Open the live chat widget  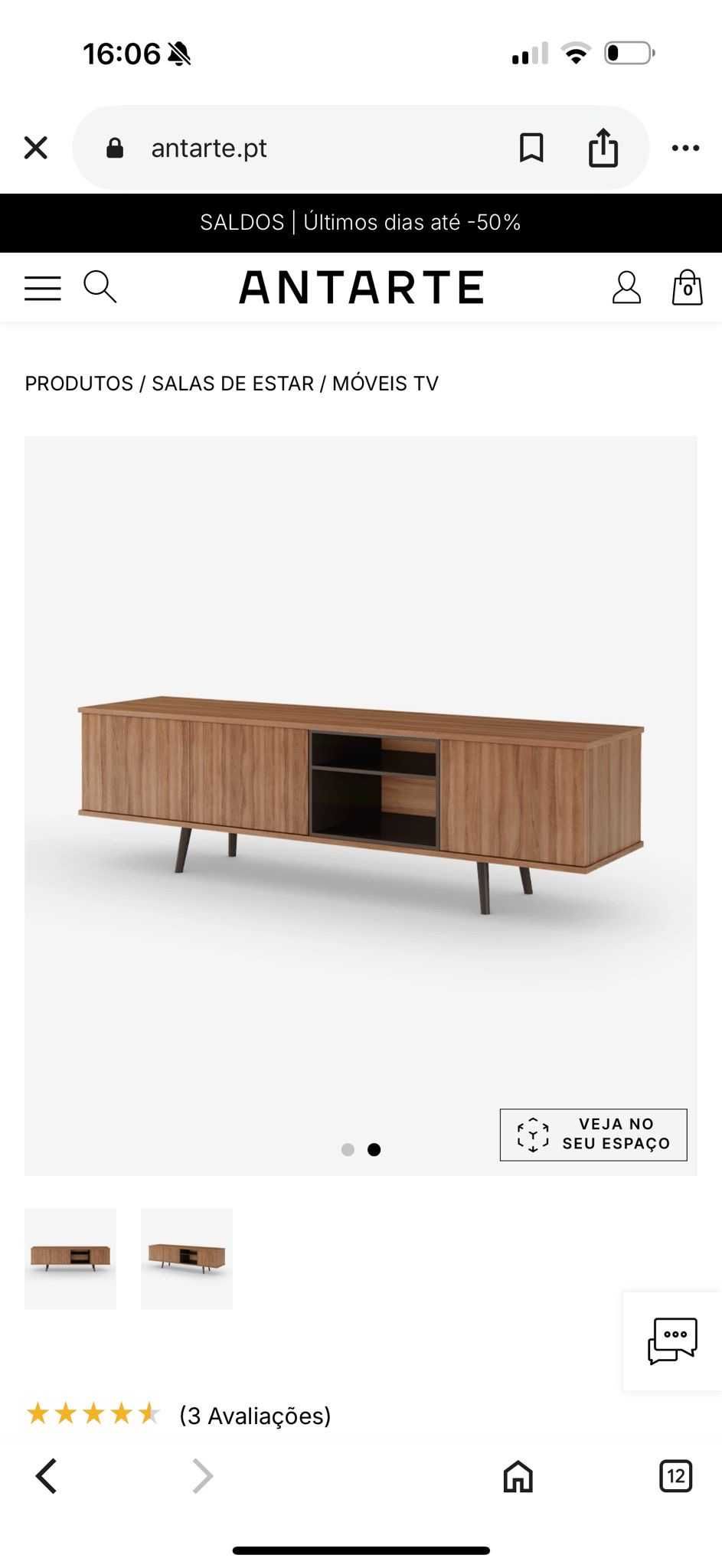point(672,1341)
